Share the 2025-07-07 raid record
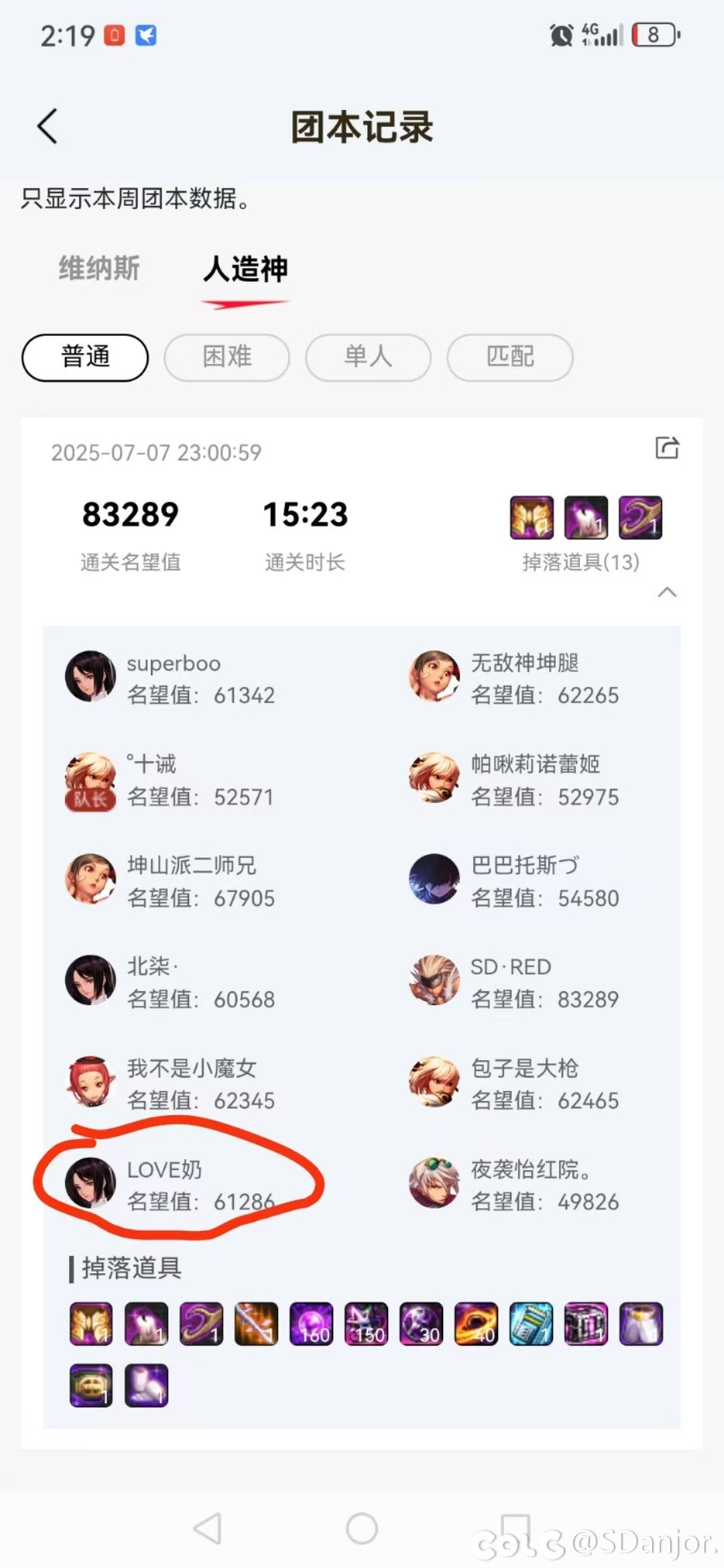The image size is (724, 1568). pyautogui.click(x=667, y=448)
